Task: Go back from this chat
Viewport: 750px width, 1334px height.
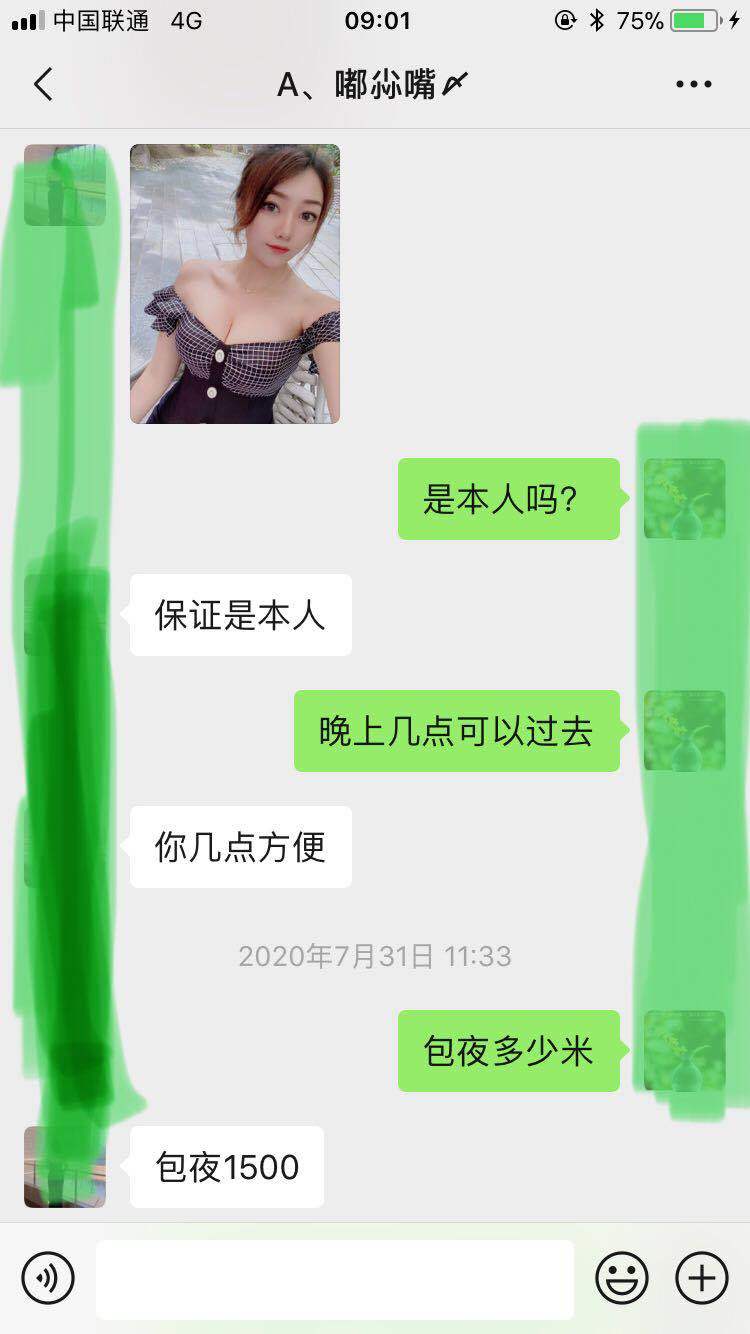Action: (43, 85)
